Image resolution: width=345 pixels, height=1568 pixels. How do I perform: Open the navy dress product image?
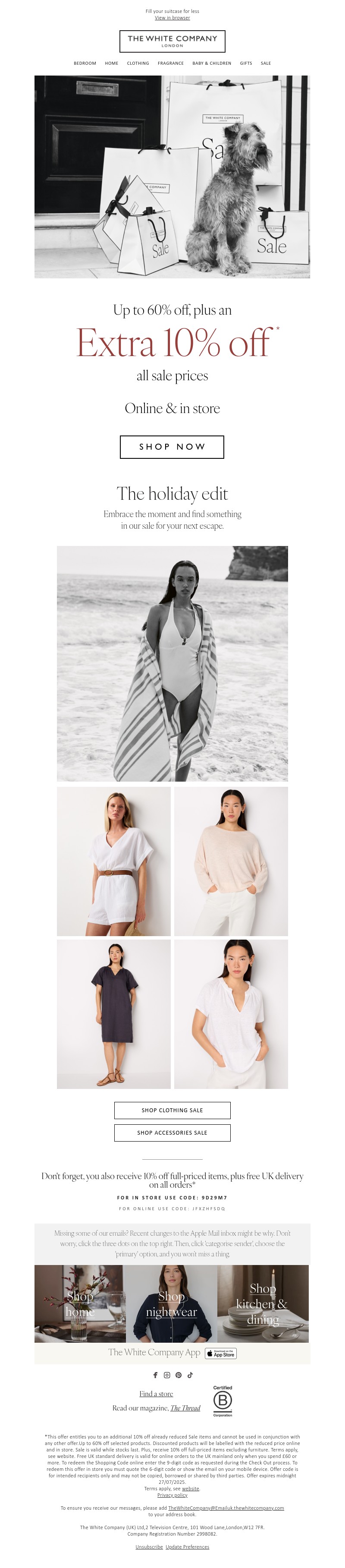[x=114, y=1014]
